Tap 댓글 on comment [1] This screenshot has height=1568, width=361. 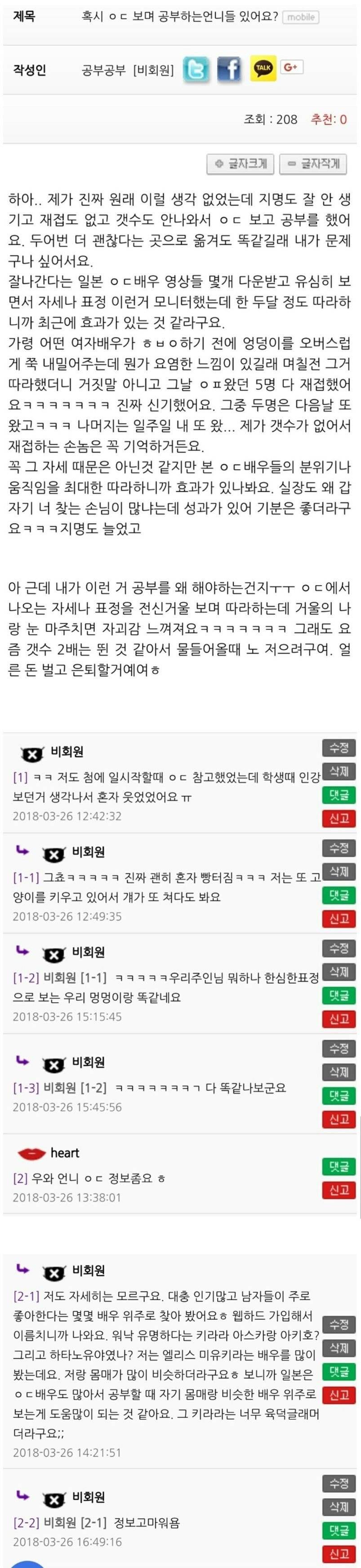coord(339,795)
